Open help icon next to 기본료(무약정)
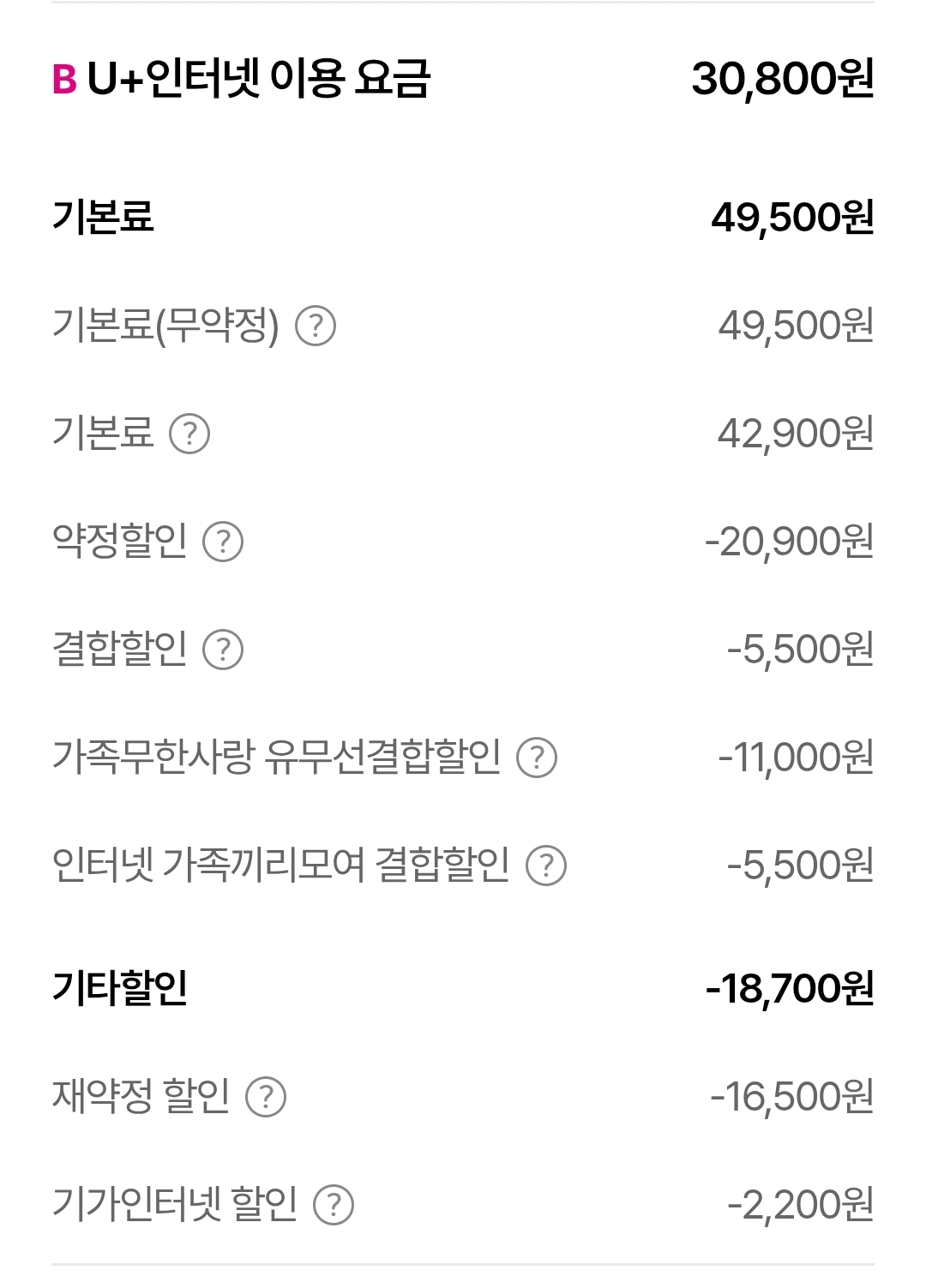Viewport: 926px width, 1288px height. [x=316, y=326]
